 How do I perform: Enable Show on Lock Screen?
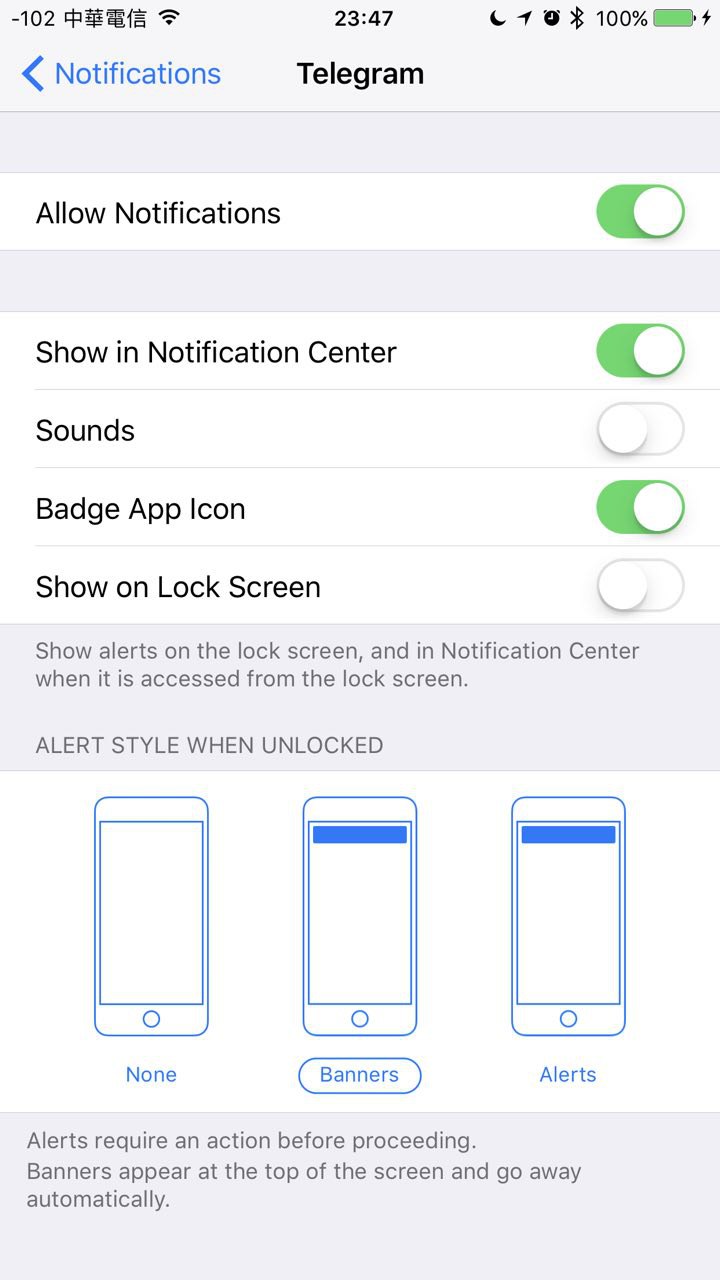[640, 586]
